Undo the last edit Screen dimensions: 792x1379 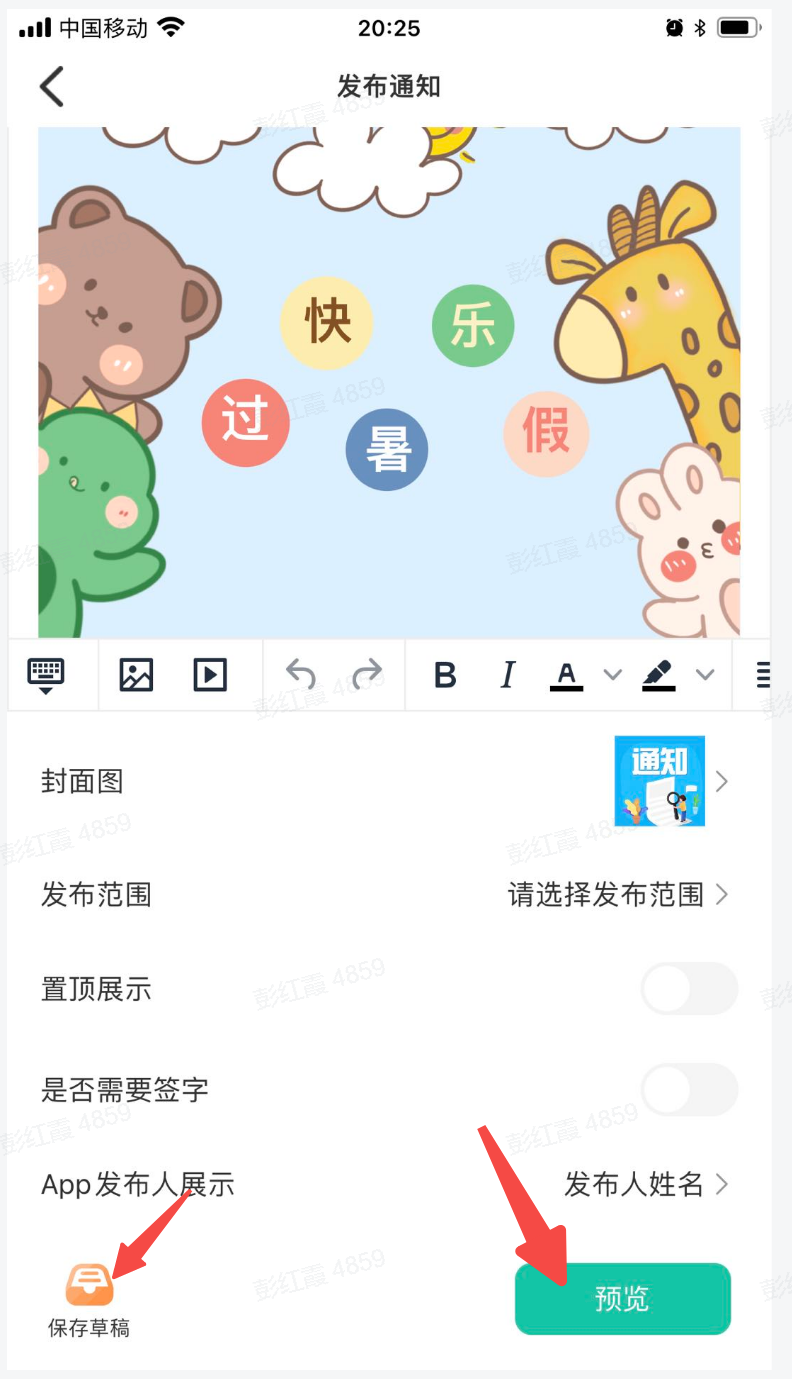coord(300,675)
